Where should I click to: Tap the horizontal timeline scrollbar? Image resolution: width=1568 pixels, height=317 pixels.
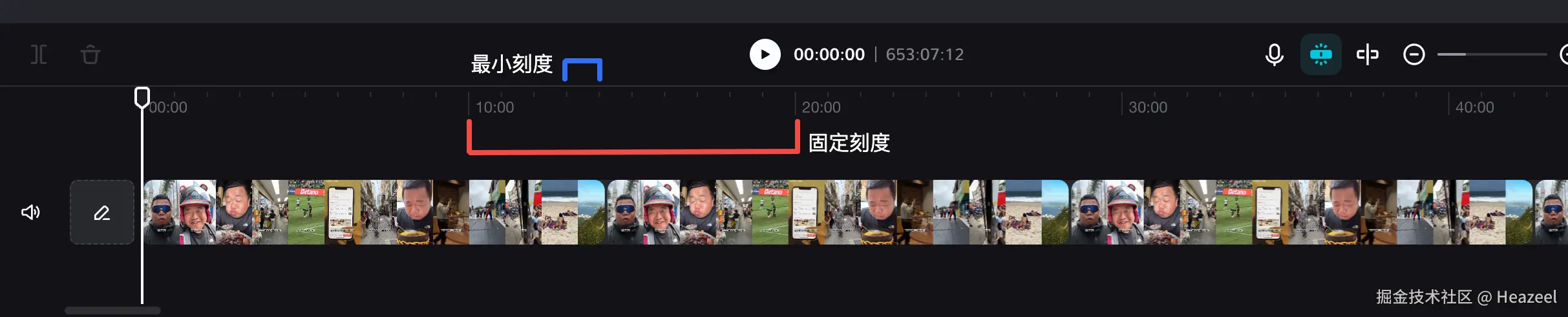pos(112,311)
